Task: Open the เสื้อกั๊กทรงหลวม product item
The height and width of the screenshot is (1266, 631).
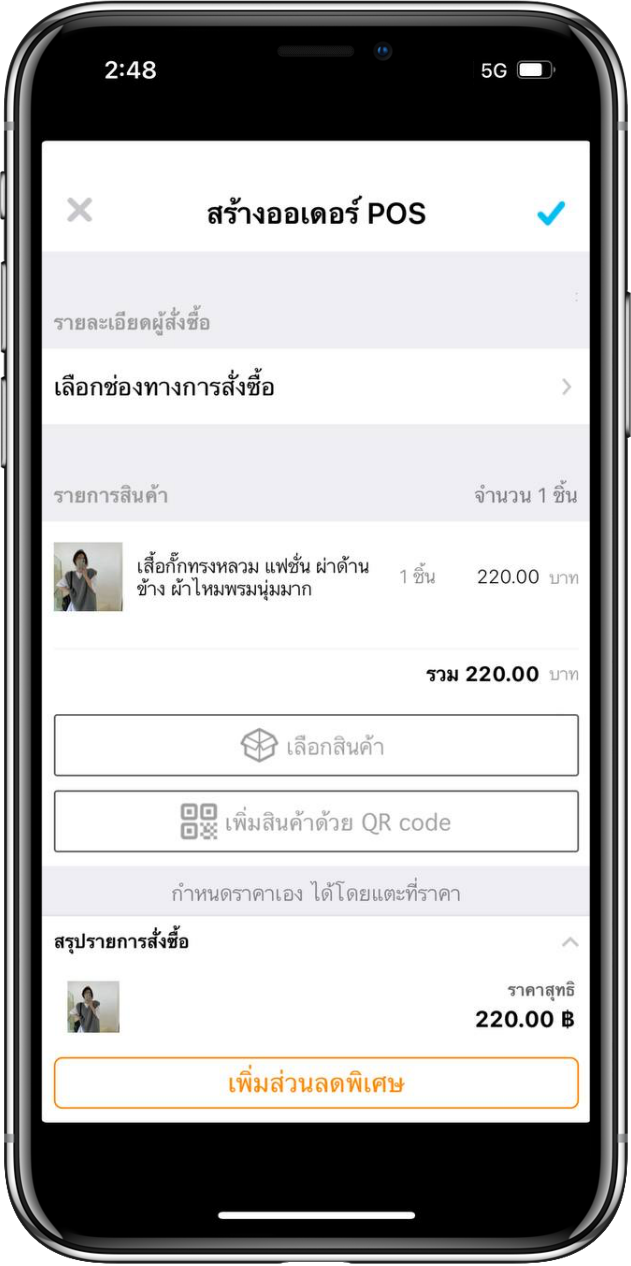Action: tap(252, 577)
